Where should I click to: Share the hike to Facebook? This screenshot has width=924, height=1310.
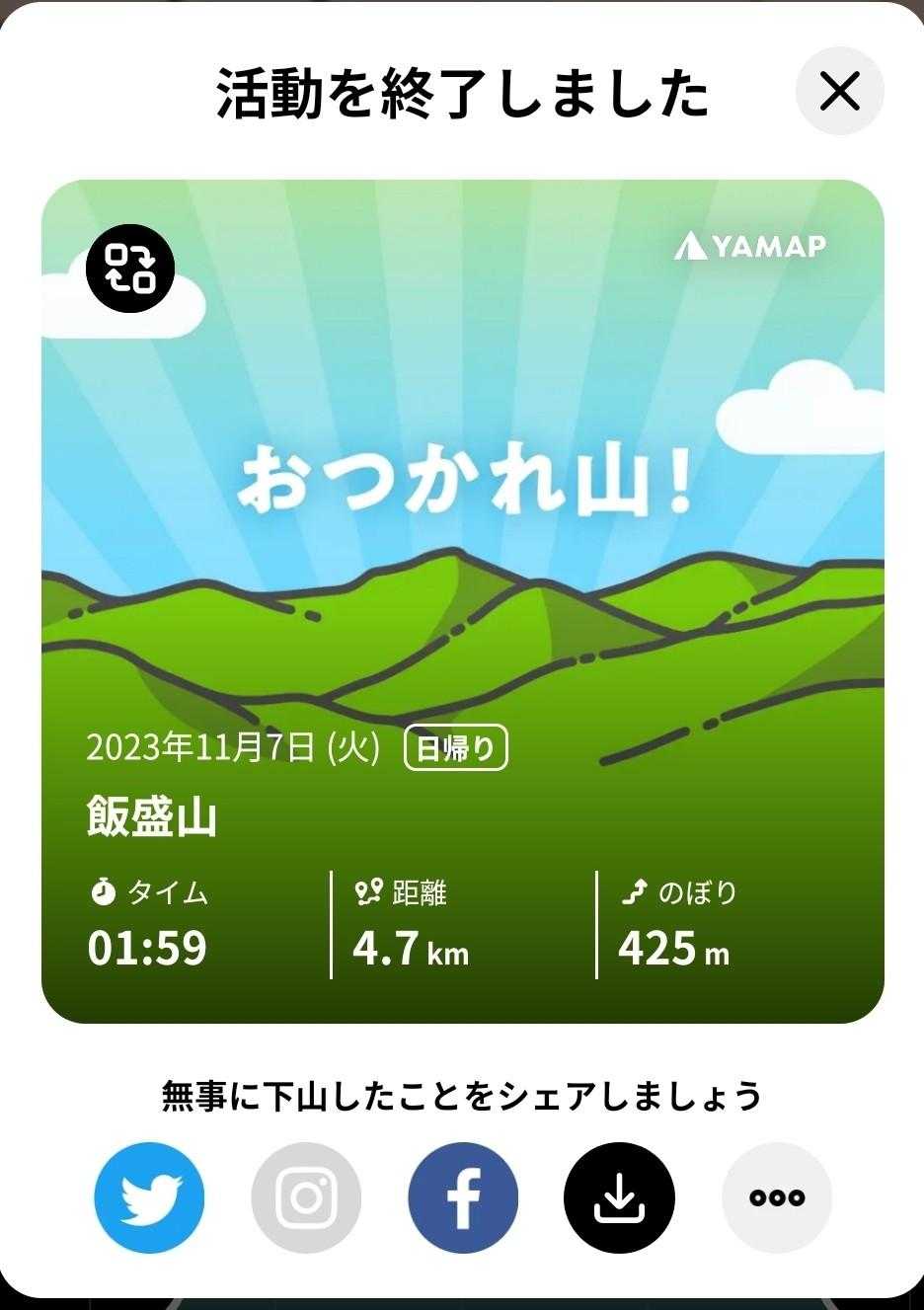click(463, 1197)
